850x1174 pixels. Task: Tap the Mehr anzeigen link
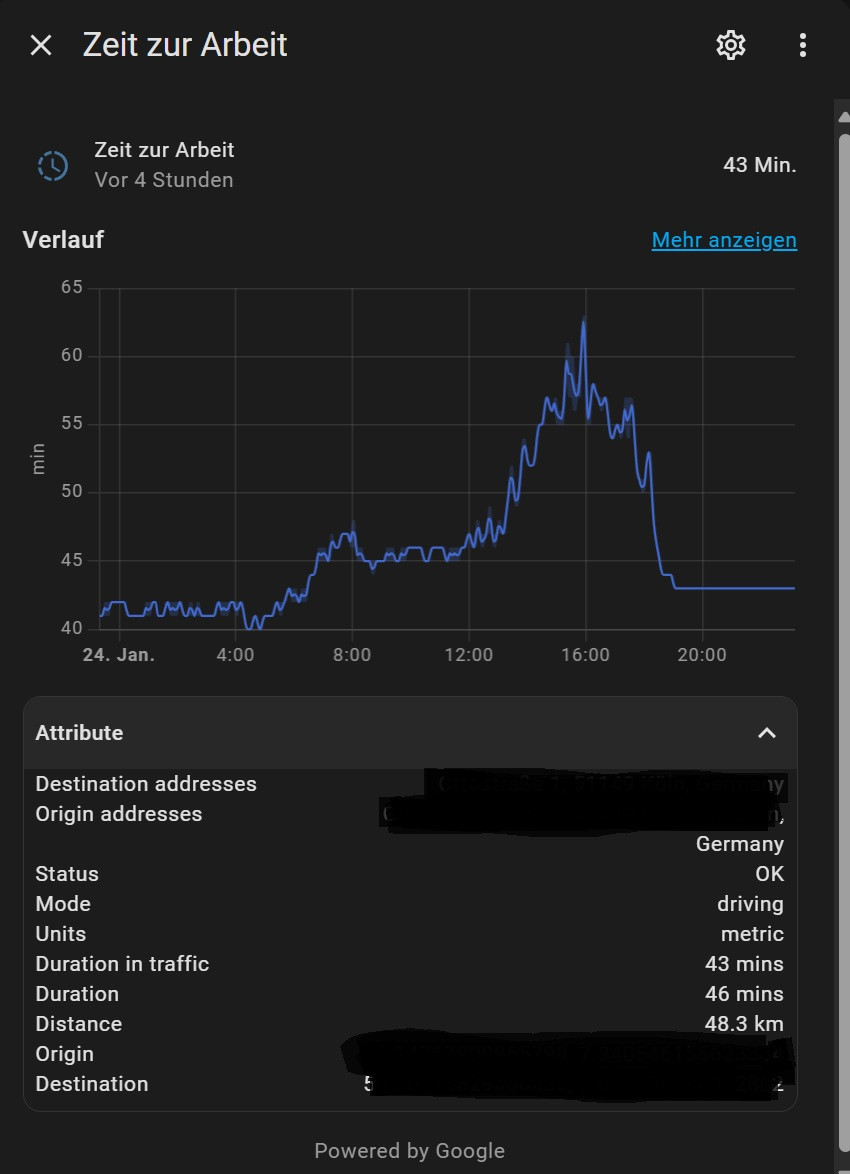point(724,240)
